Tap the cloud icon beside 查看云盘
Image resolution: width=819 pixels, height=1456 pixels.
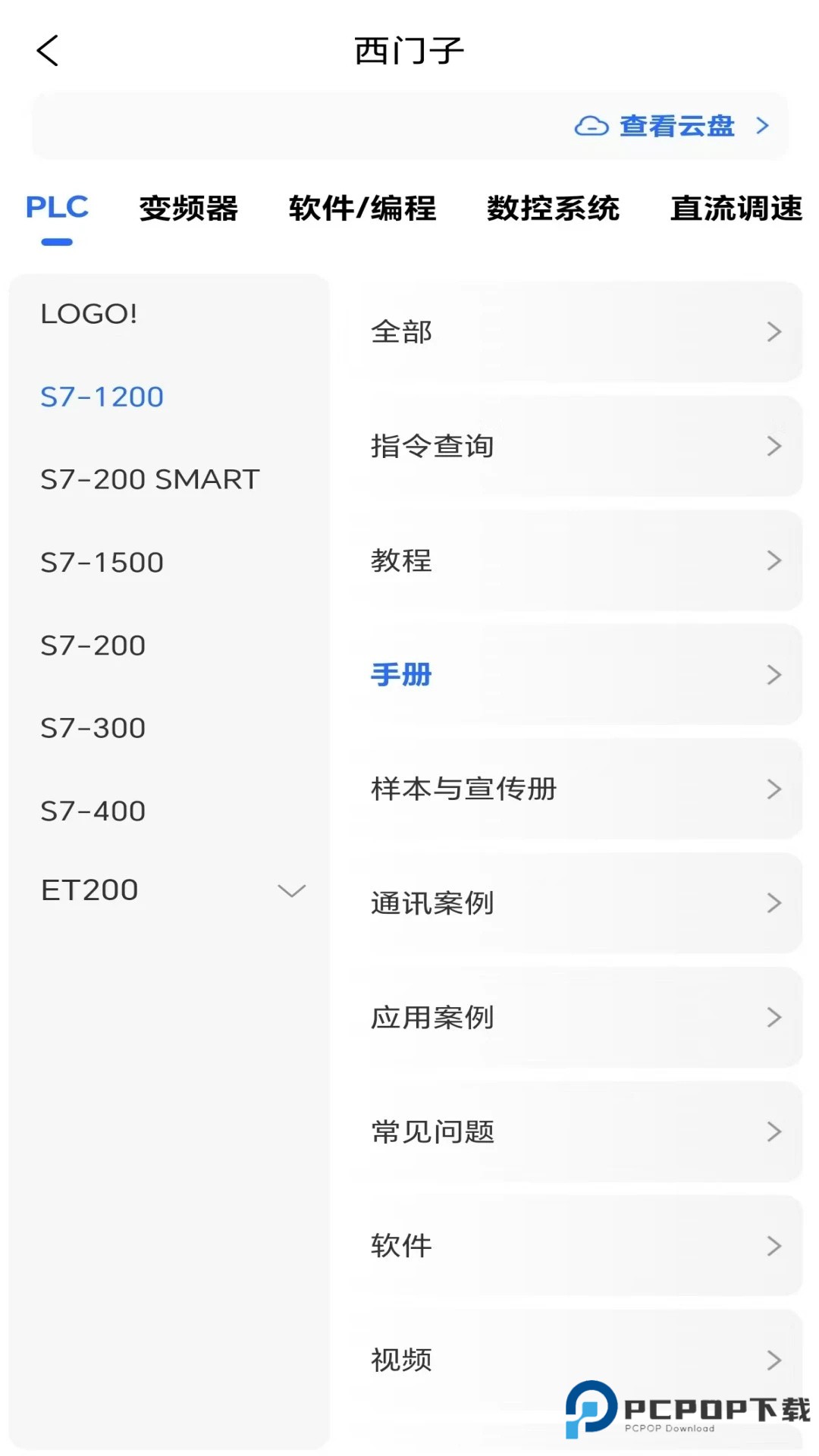(593, 126)
